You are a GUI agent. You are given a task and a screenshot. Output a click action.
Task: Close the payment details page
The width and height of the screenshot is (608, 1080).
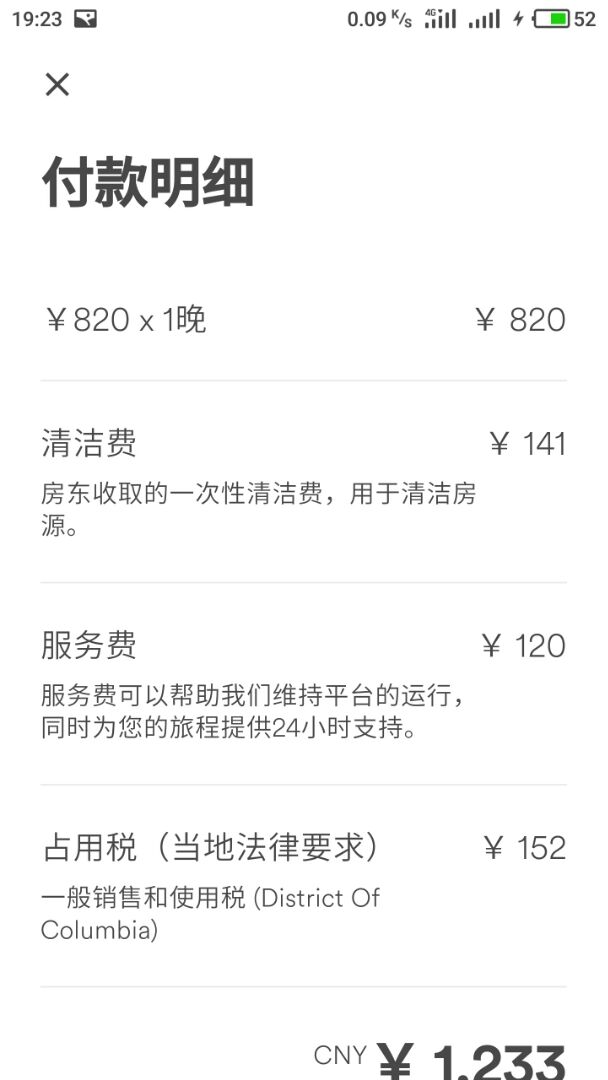point(57,85)
